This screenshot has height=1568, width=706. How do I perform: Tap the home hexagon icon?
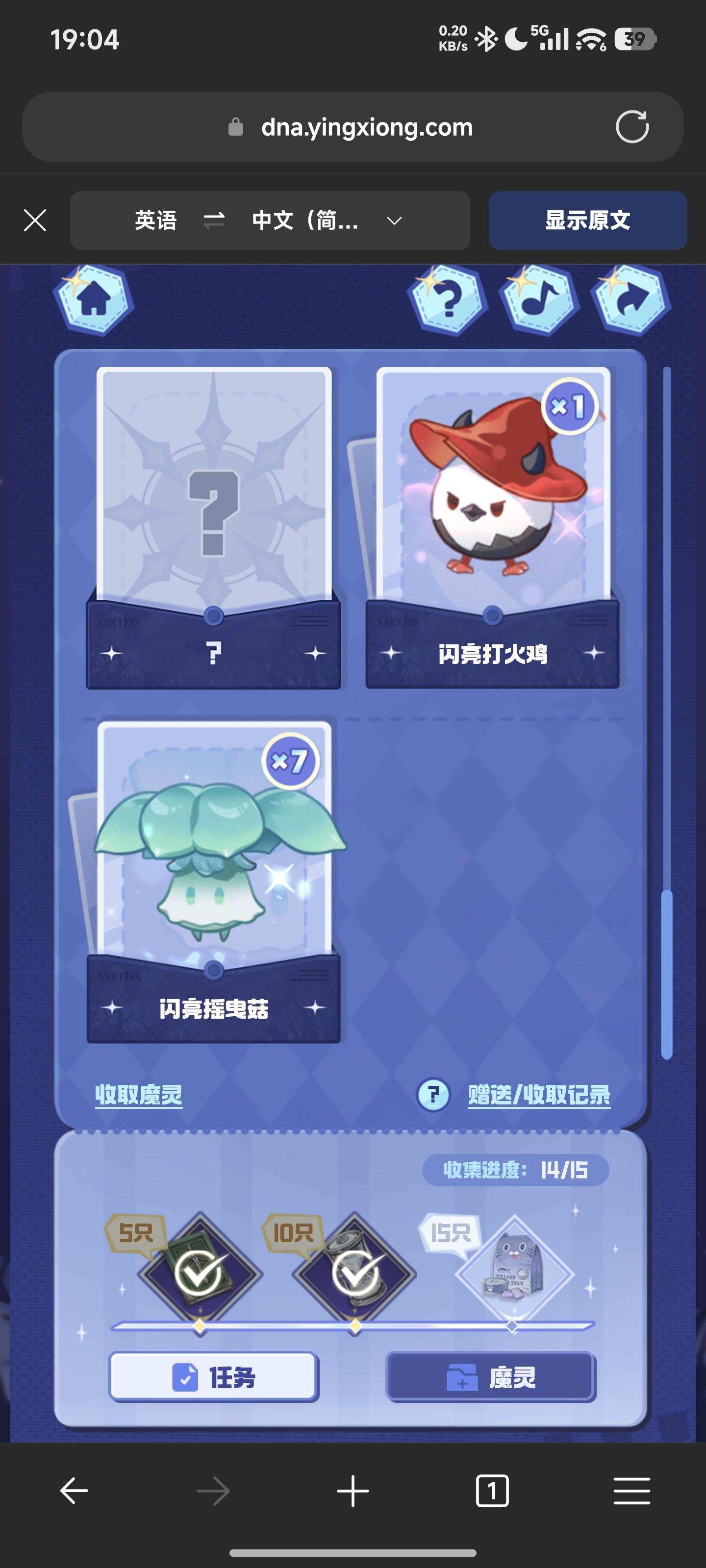pyautogui.click(x=94, y=299)
